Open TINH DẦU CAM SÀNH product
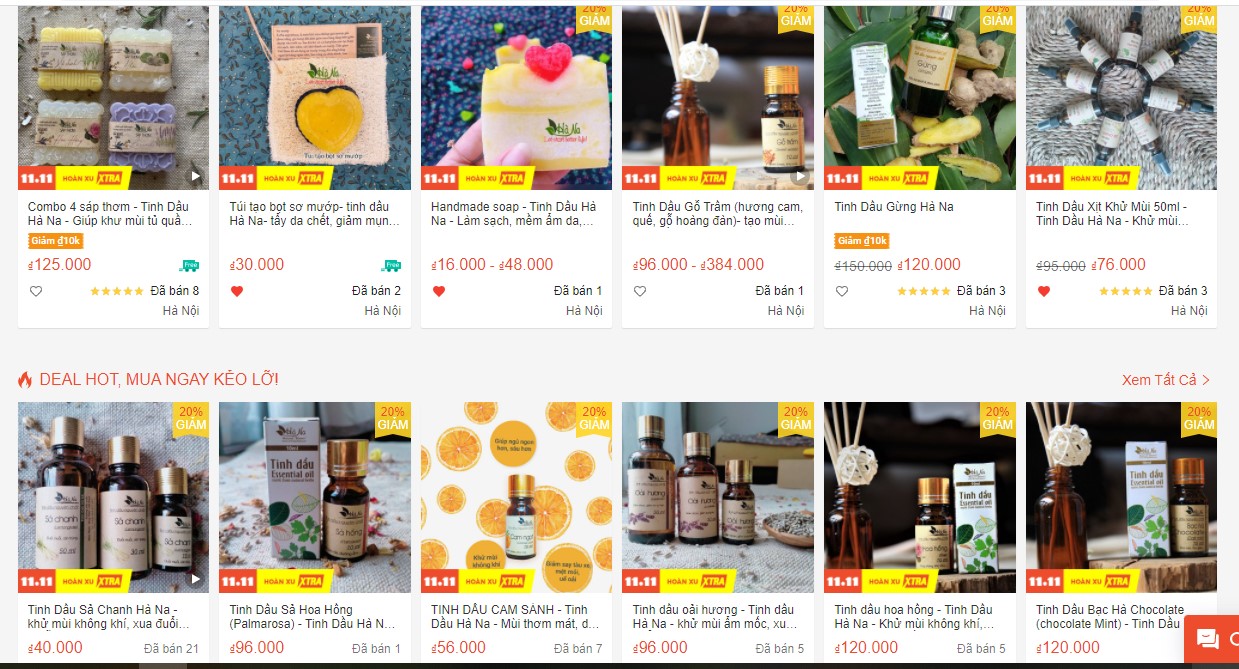The image size is (1239, 669). pos(516,500)
